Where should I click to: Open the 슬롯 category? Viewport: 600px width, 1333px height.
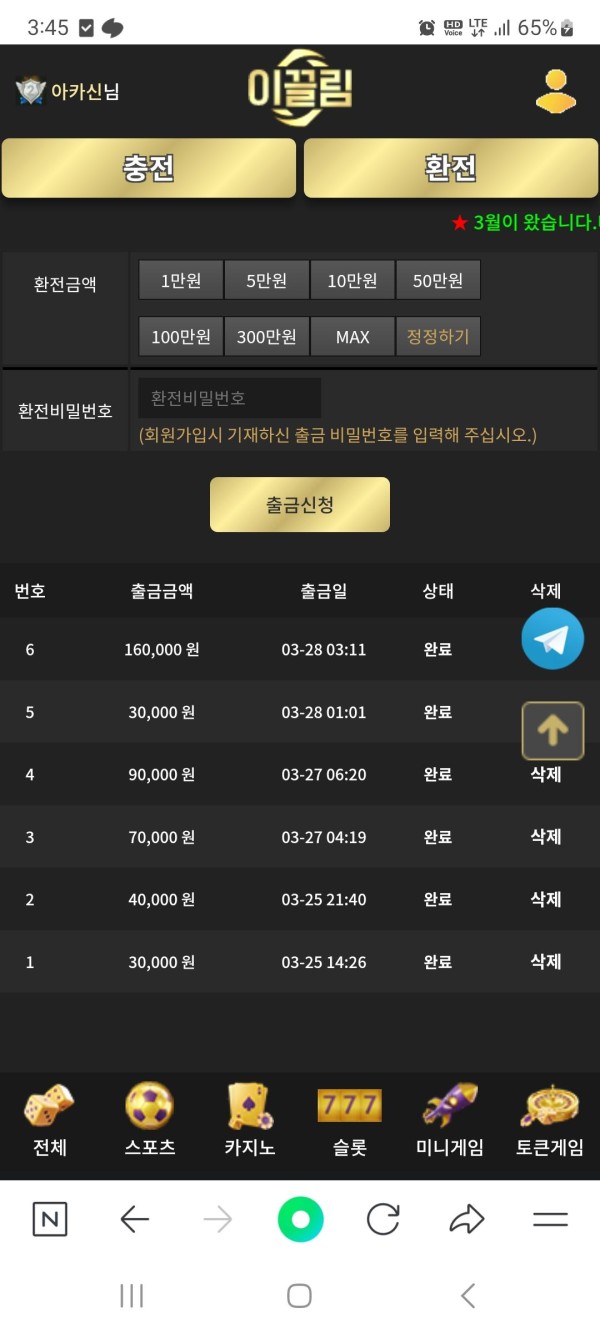tap(350, 1121)
